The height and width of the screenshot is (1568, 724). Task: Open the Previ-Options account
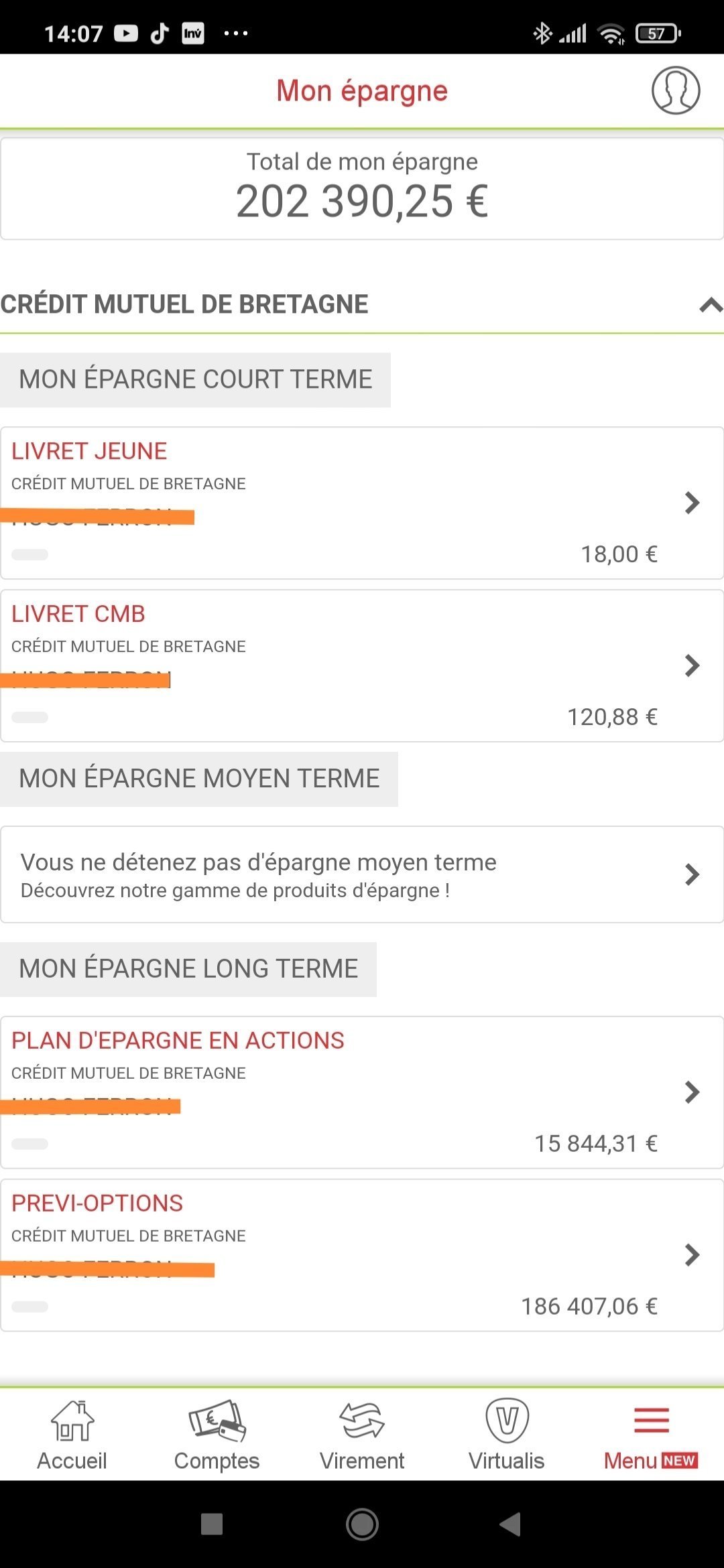point(362,1255)
